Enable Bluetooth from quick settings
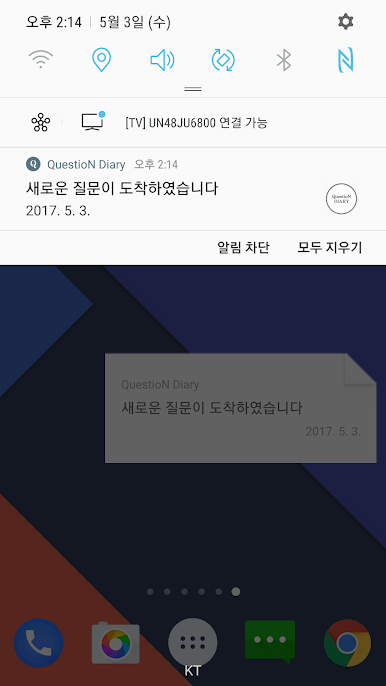This screenshot has width=386, height=686. click(284, 60)
